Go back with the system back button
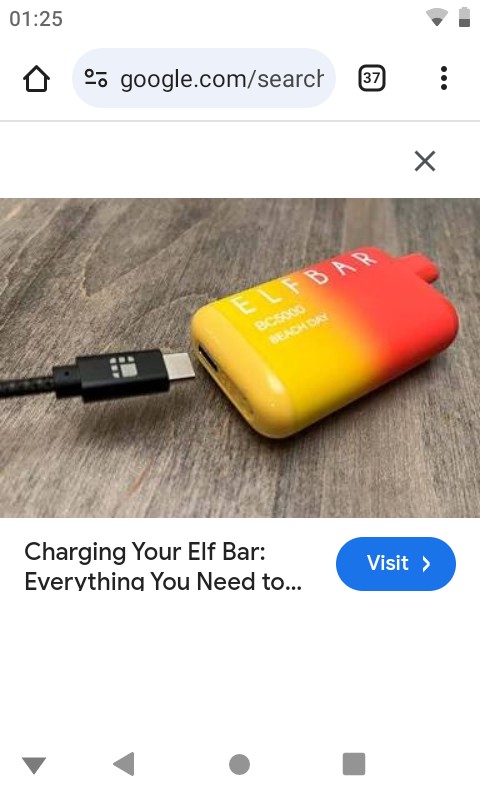 click(x=124, y=764)
